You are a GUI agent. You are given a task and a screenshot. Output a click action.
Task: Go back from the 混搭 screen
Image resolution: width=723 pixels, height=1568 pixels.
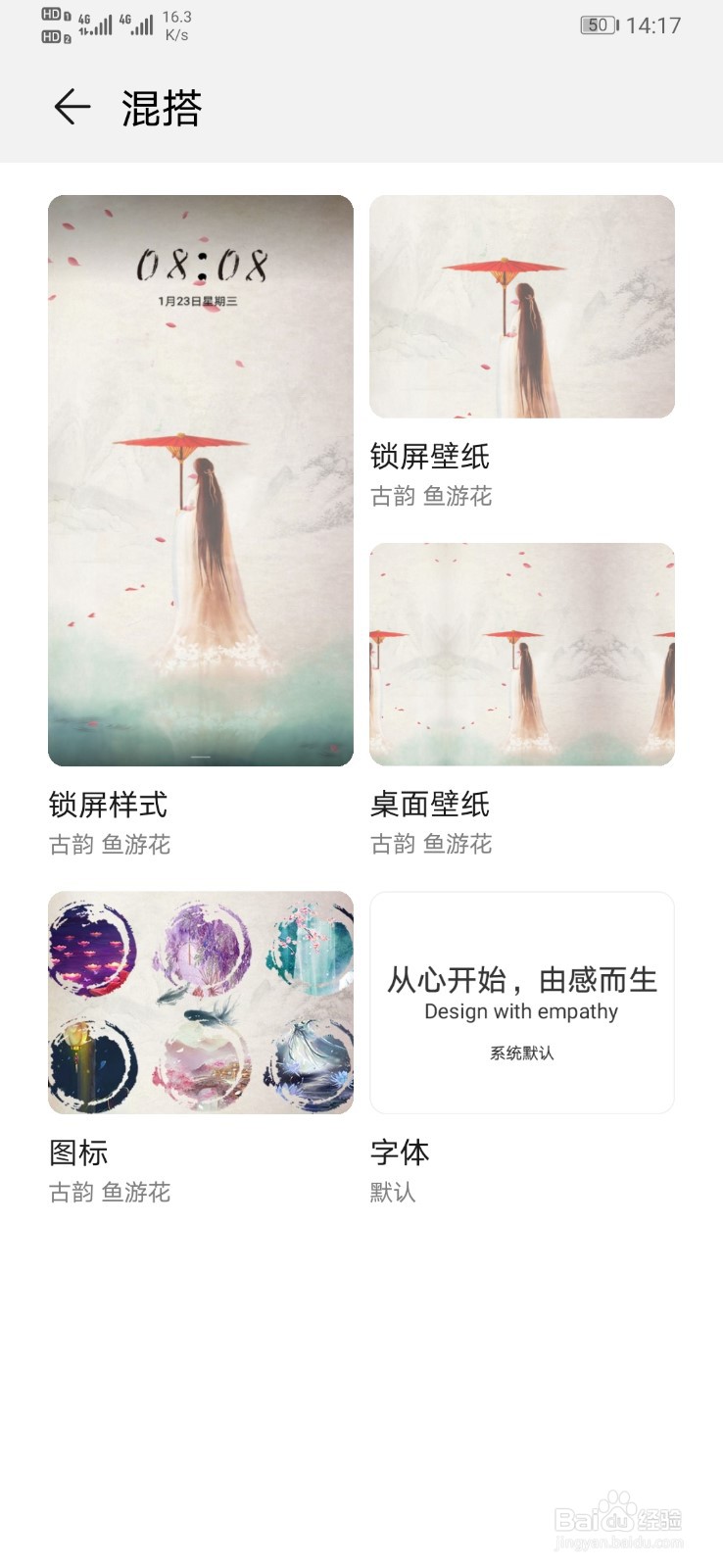(x=72, y=107)
